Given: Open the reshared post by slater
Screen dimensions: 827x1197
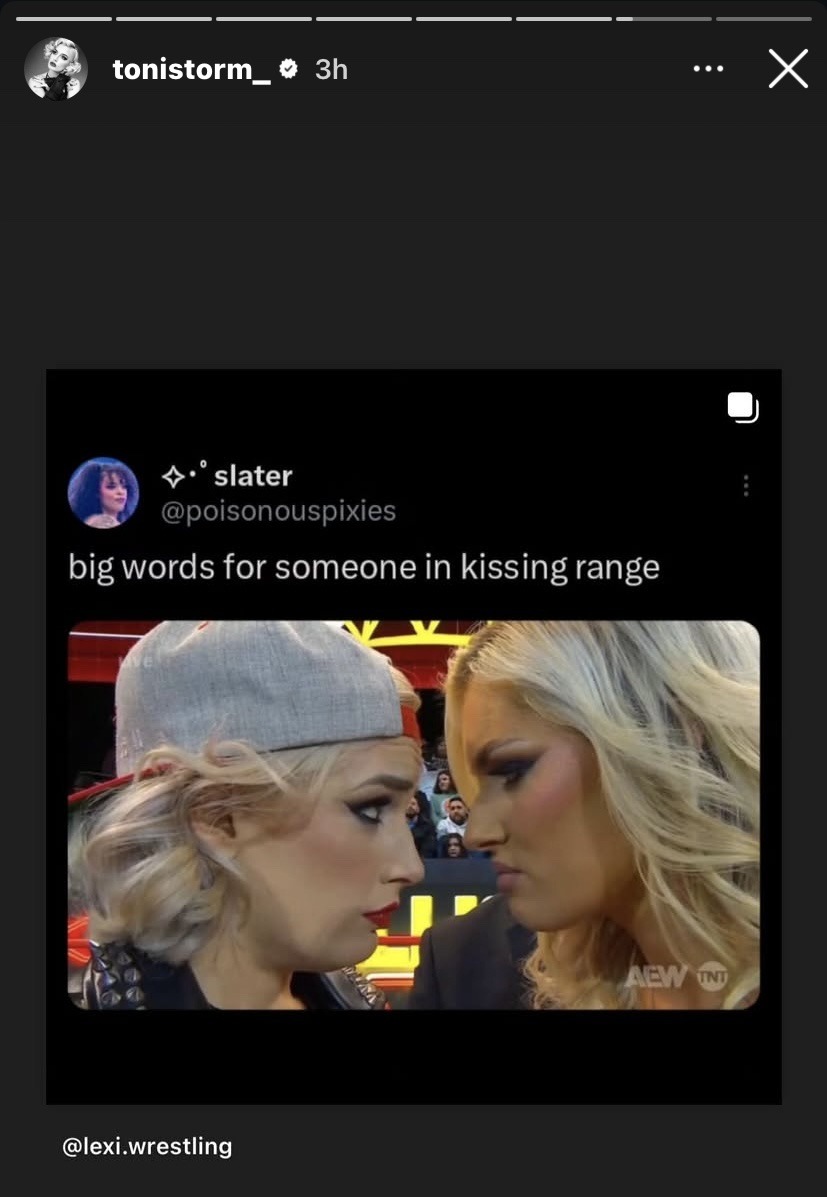Looking at the screenshot, I should 413,736.
